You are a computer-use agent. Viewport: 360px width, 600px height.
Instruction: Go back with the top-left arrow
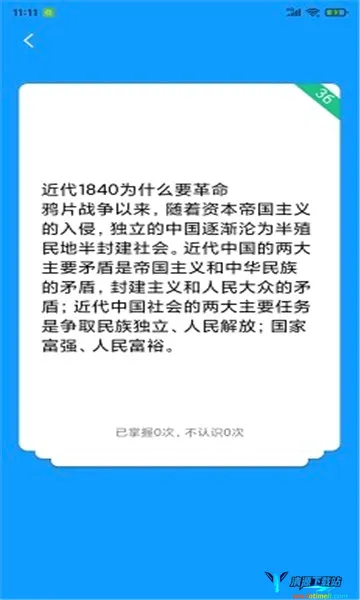(x=29, y=41)
